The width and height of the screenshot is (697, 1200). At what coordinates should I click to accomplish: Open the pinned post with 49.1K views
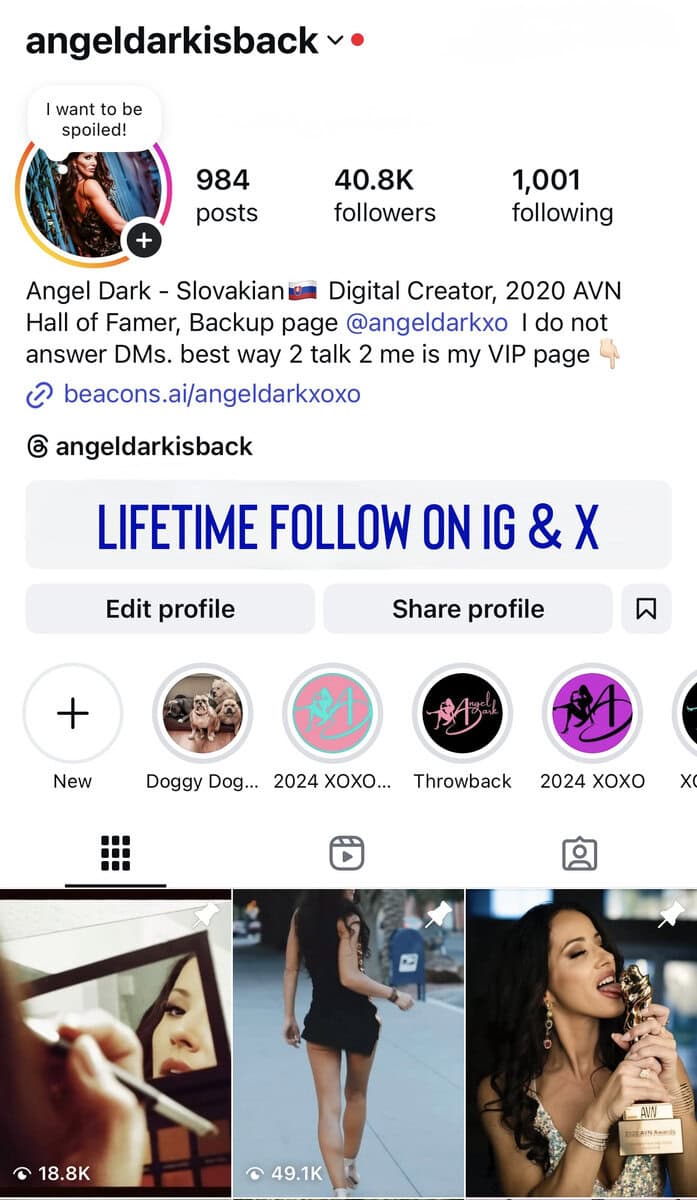(x=348, y=1044)
